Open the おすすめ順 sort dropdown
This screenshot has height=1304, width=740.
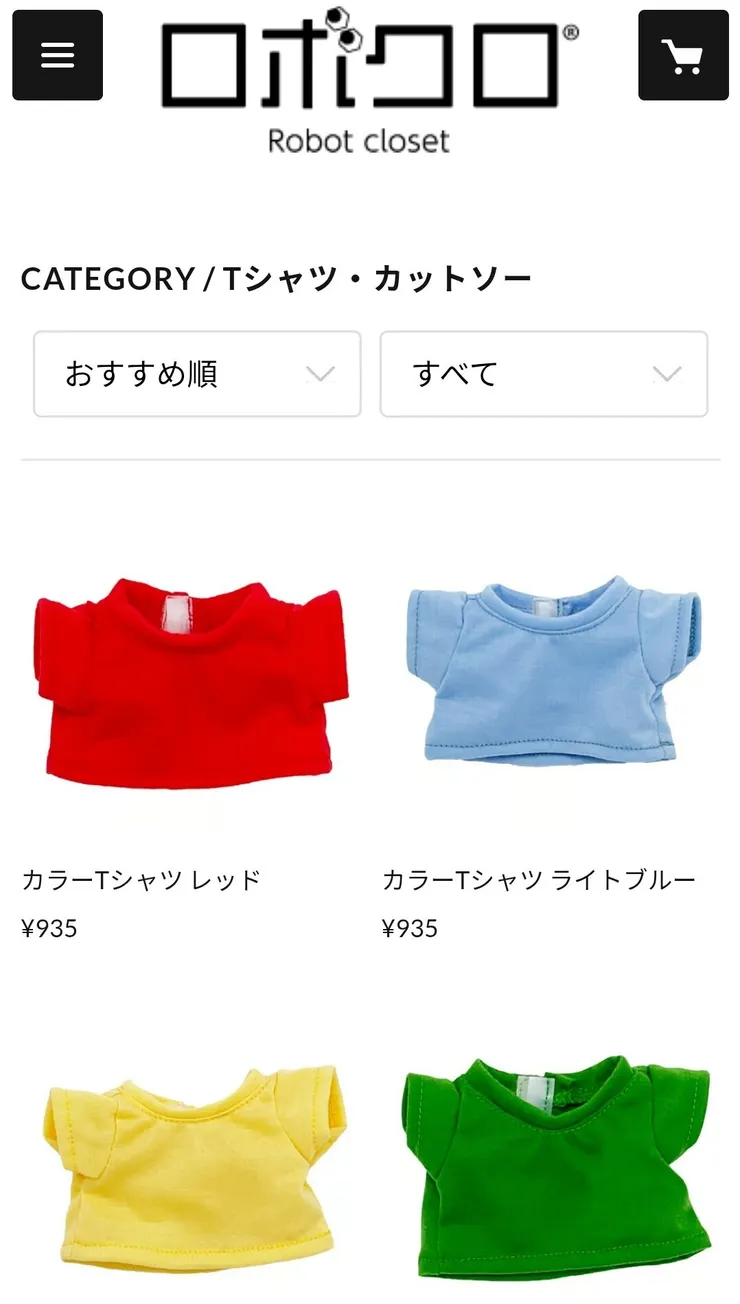coord(196,373)
